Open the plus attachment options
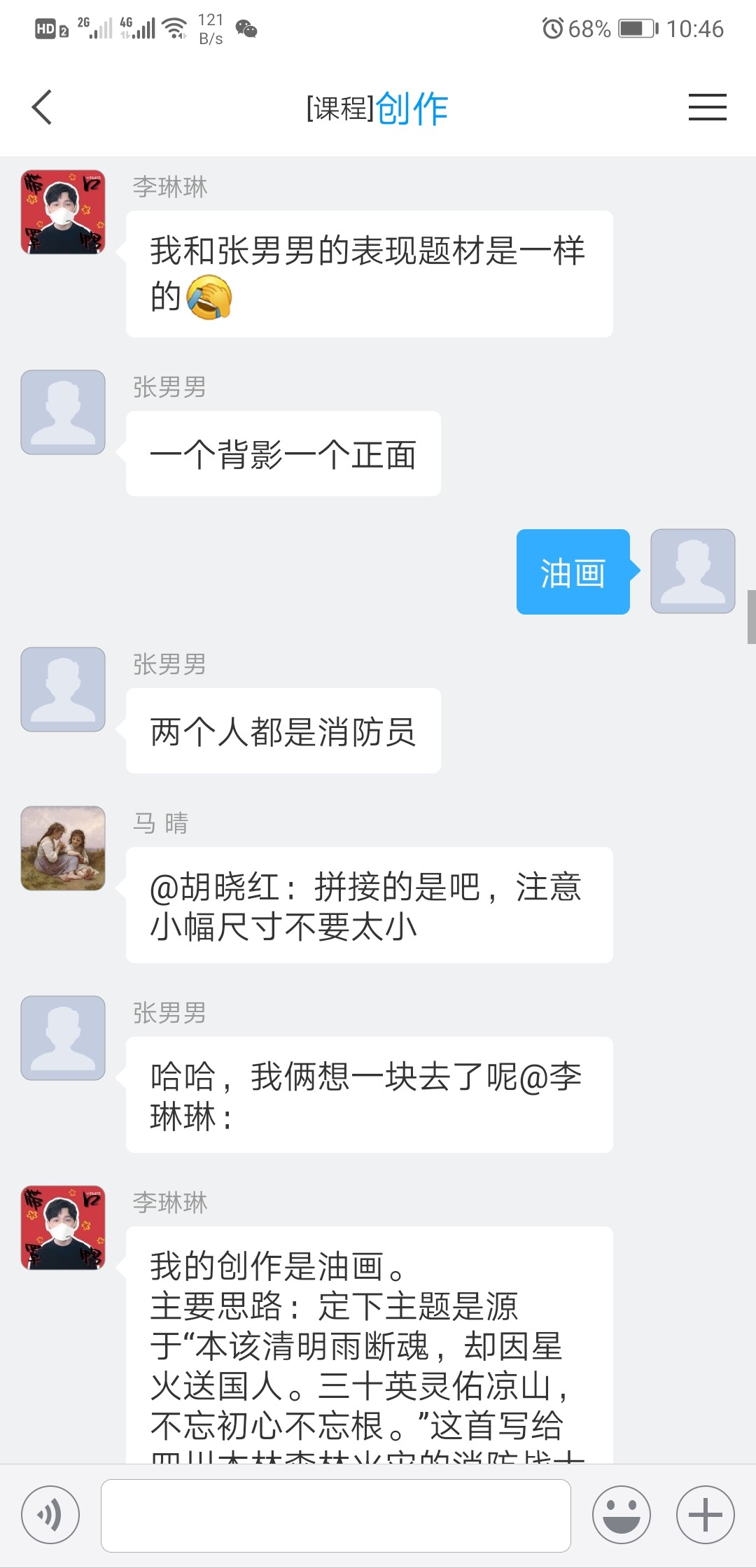The image size is (756, 1568). point(705,1515)
